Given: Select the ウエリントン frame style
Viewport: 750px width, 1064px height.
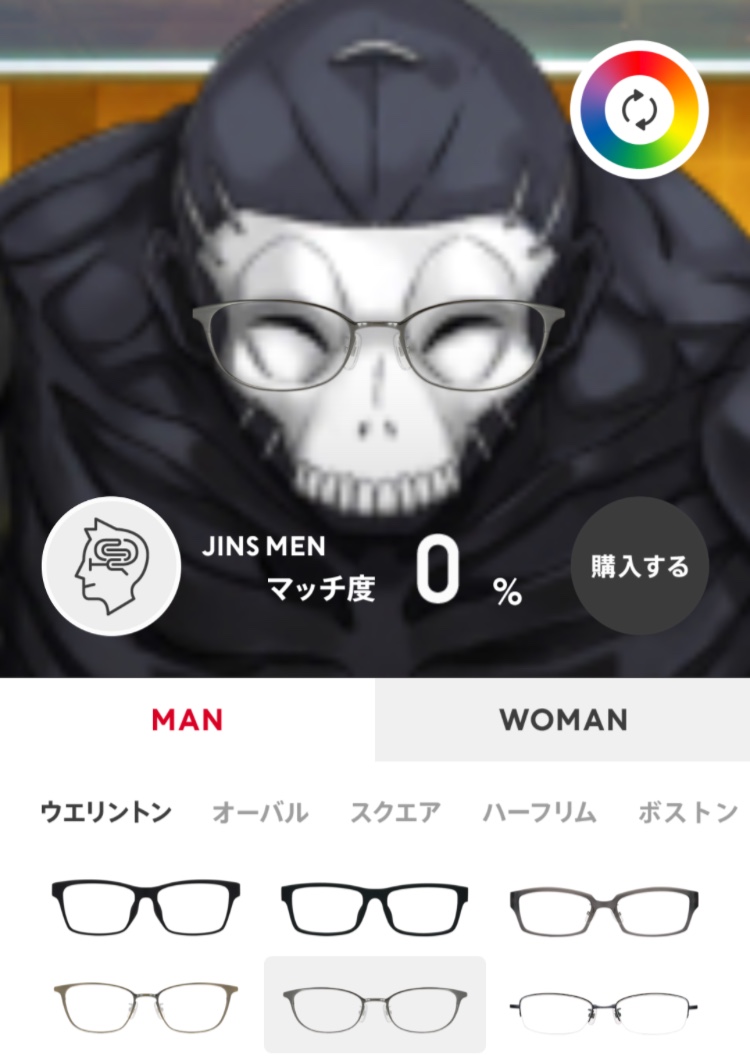Looking at the screenshot, I should click(x=106, y=812).
